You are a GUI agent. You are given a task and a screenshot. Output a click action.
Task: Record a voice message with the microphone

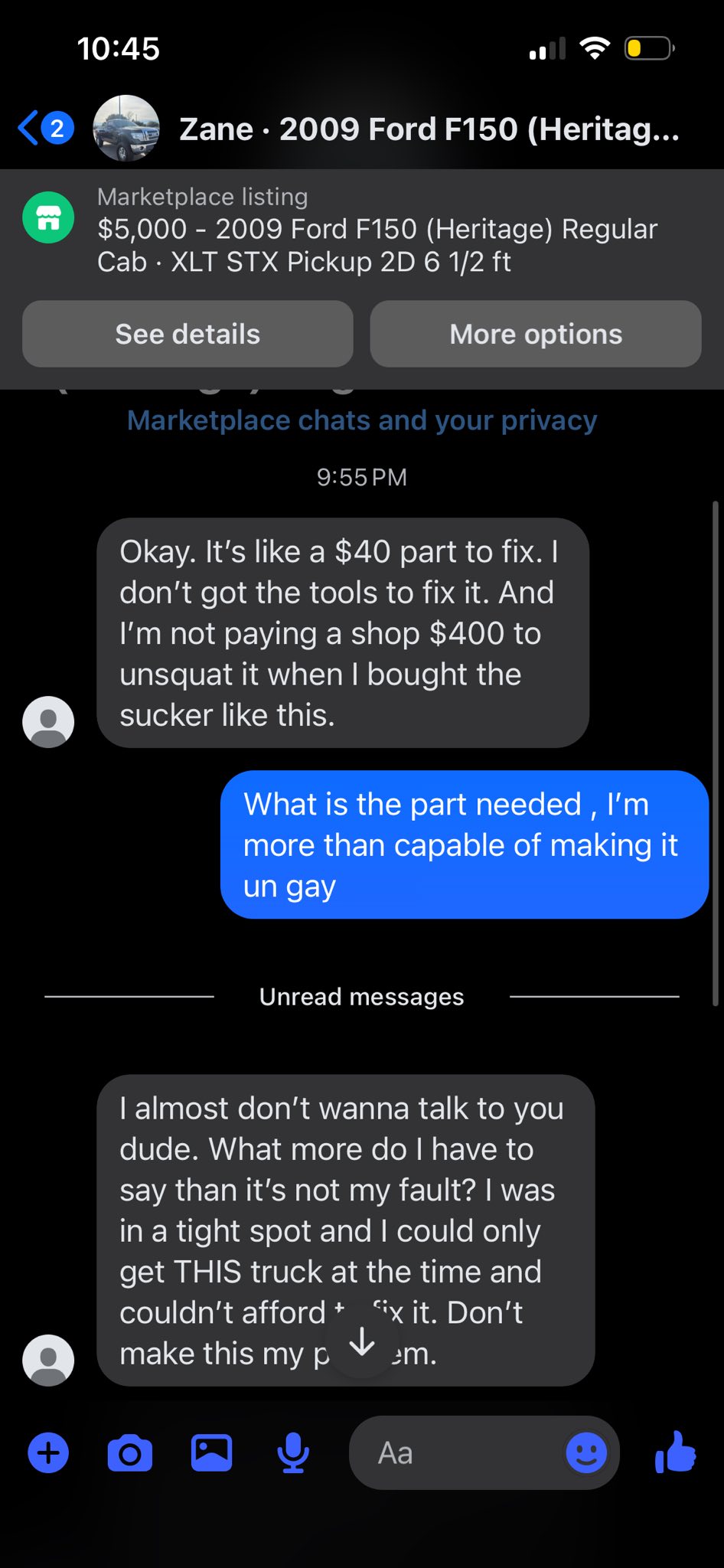click(293, 1452)
